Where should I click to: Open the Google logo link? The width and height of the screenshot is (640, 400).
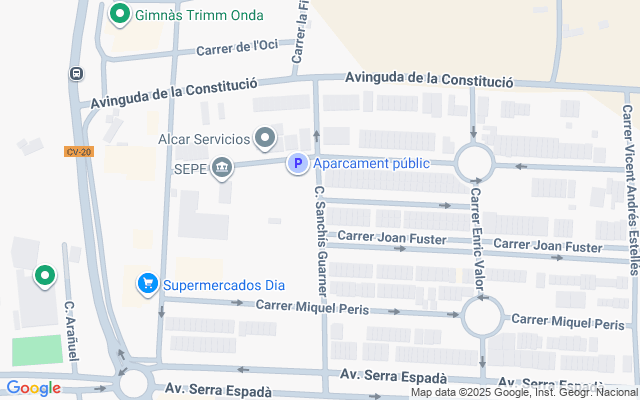tap(34, 388)
